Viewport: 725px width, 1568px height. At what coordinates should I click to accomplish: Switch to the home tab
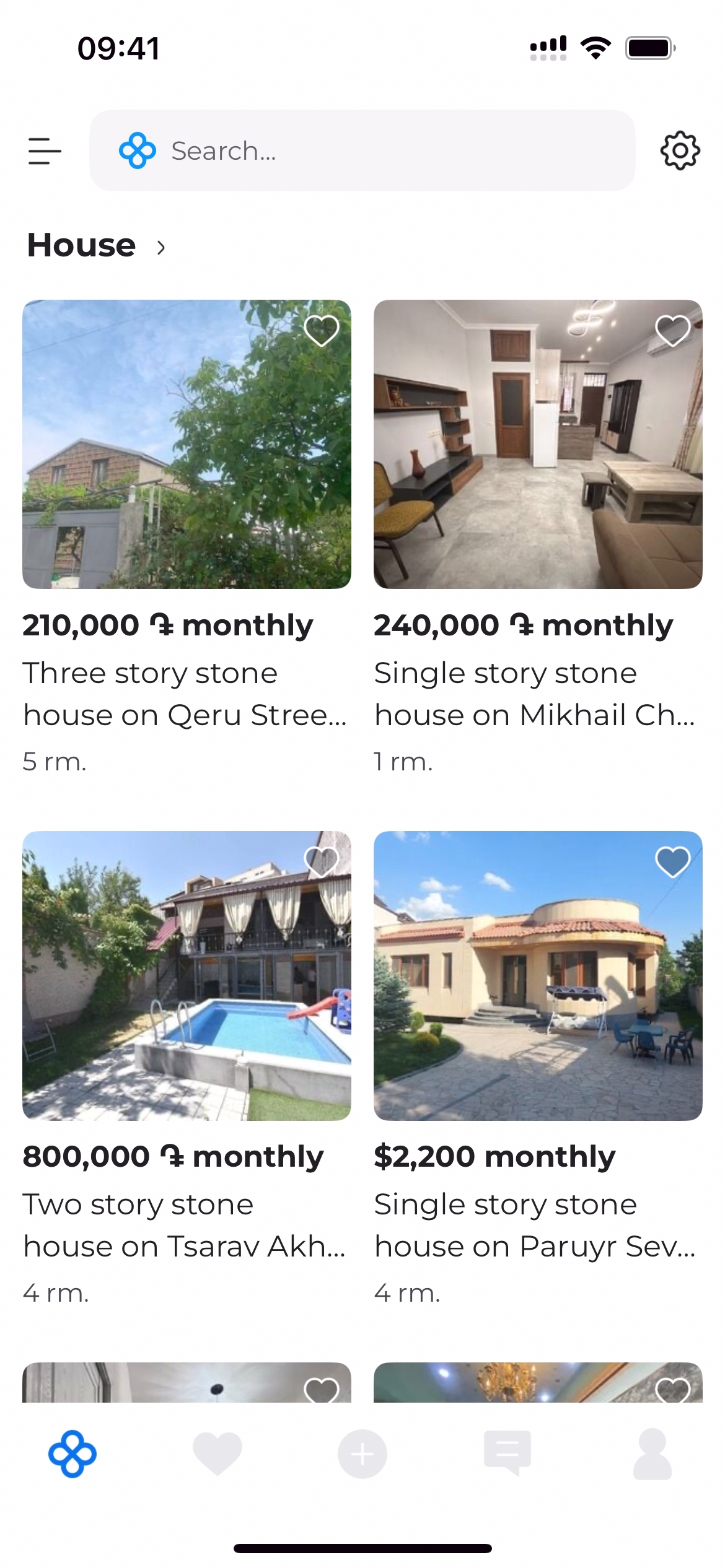tap(72, 1454)
